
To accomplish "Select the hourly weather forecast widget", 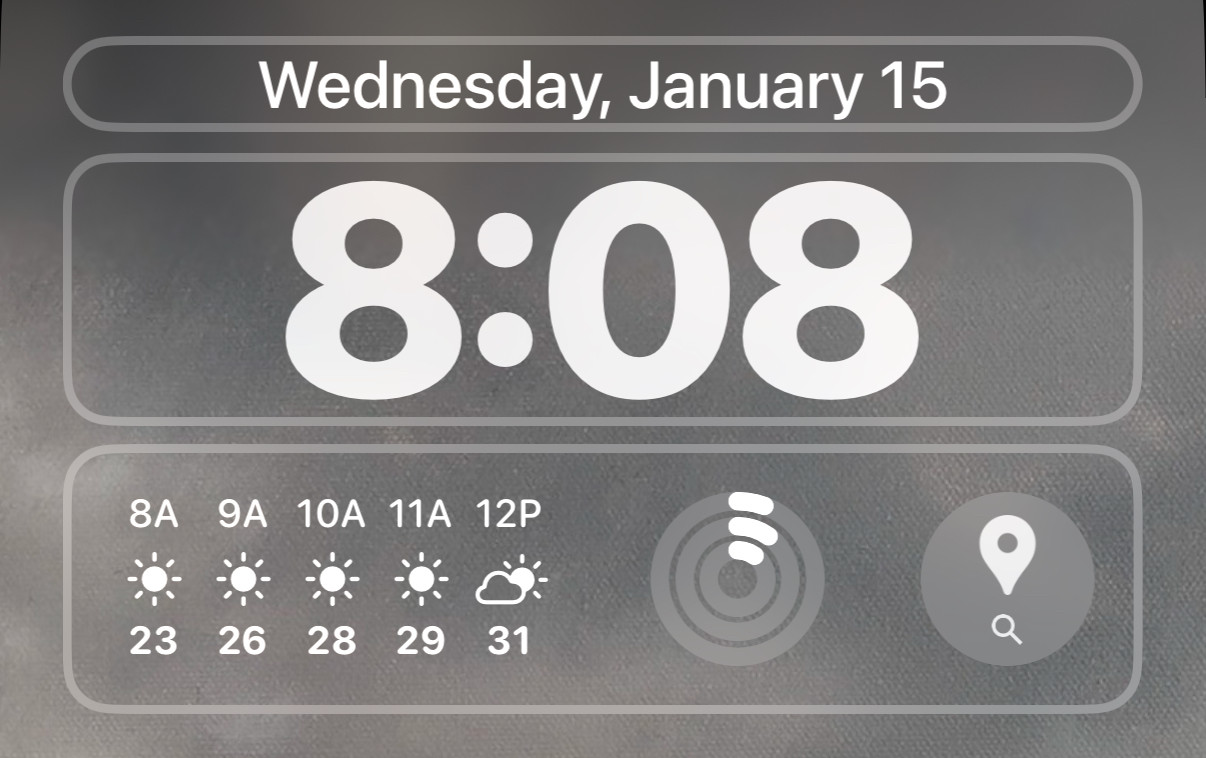I will (337, 578).
